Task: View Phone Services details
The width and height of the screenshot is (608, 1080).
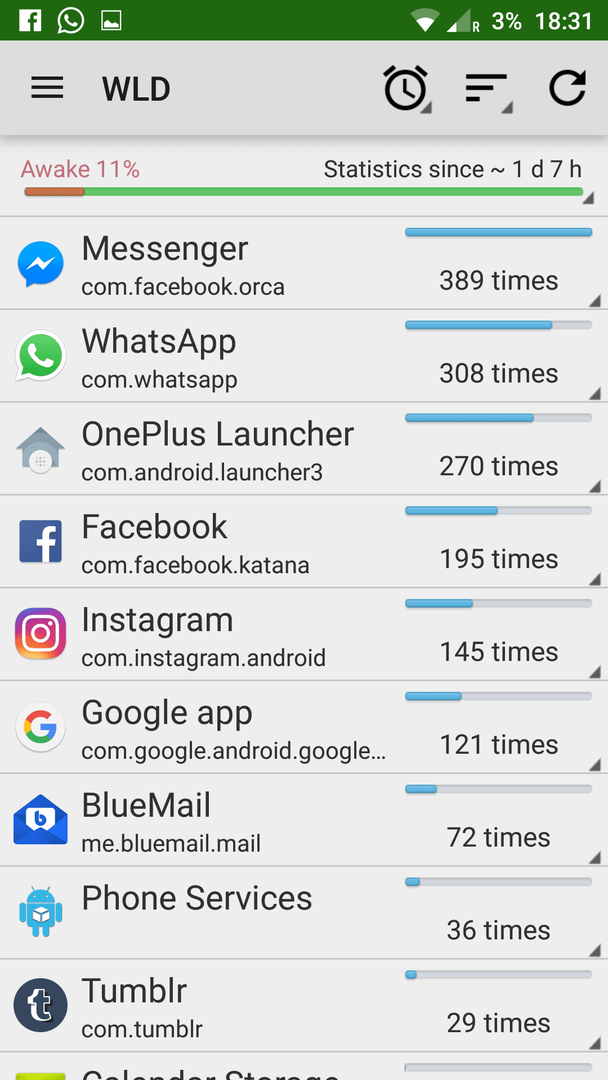Action: click(x=304, y=913)
